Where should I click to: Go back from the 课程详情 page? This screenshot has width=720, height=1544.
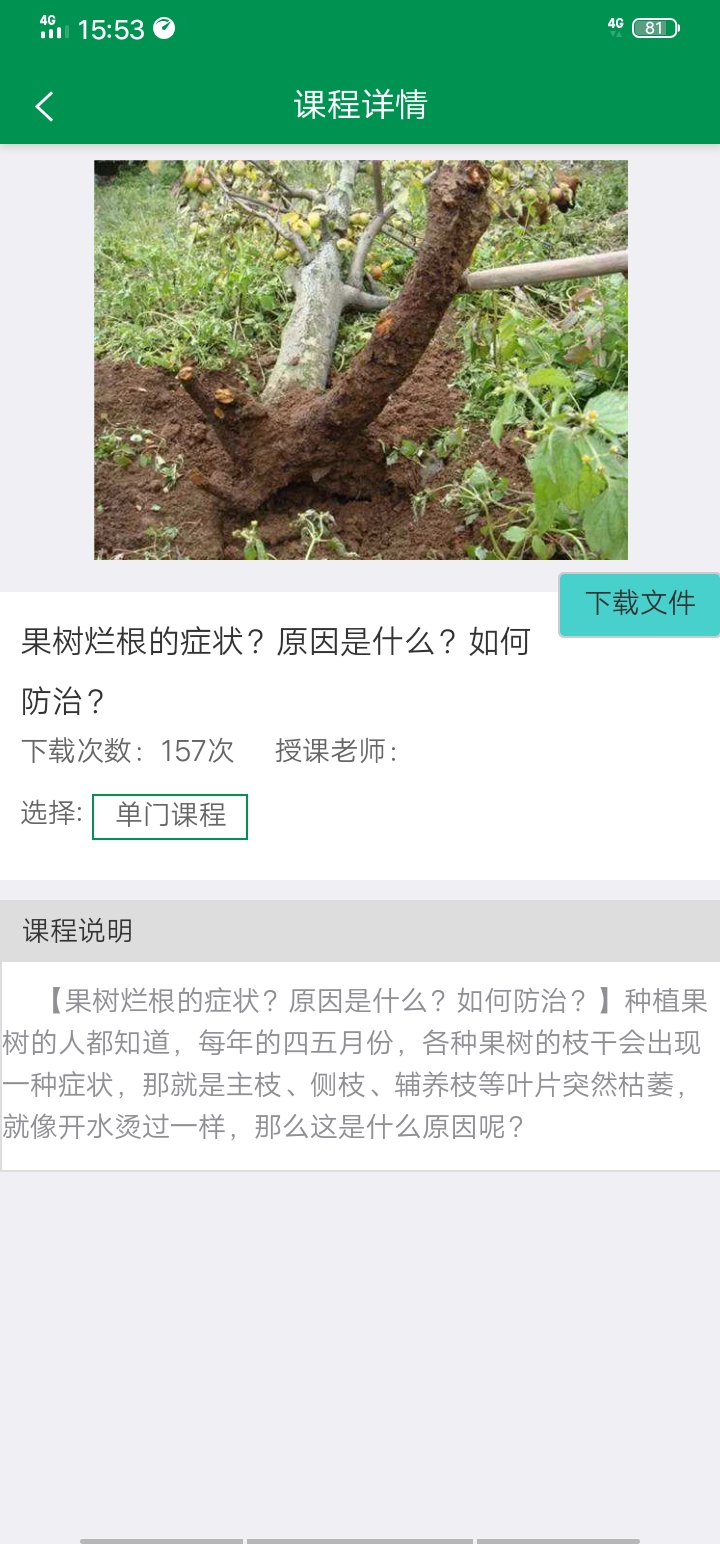pyautogui.click(x=44, y=106)
